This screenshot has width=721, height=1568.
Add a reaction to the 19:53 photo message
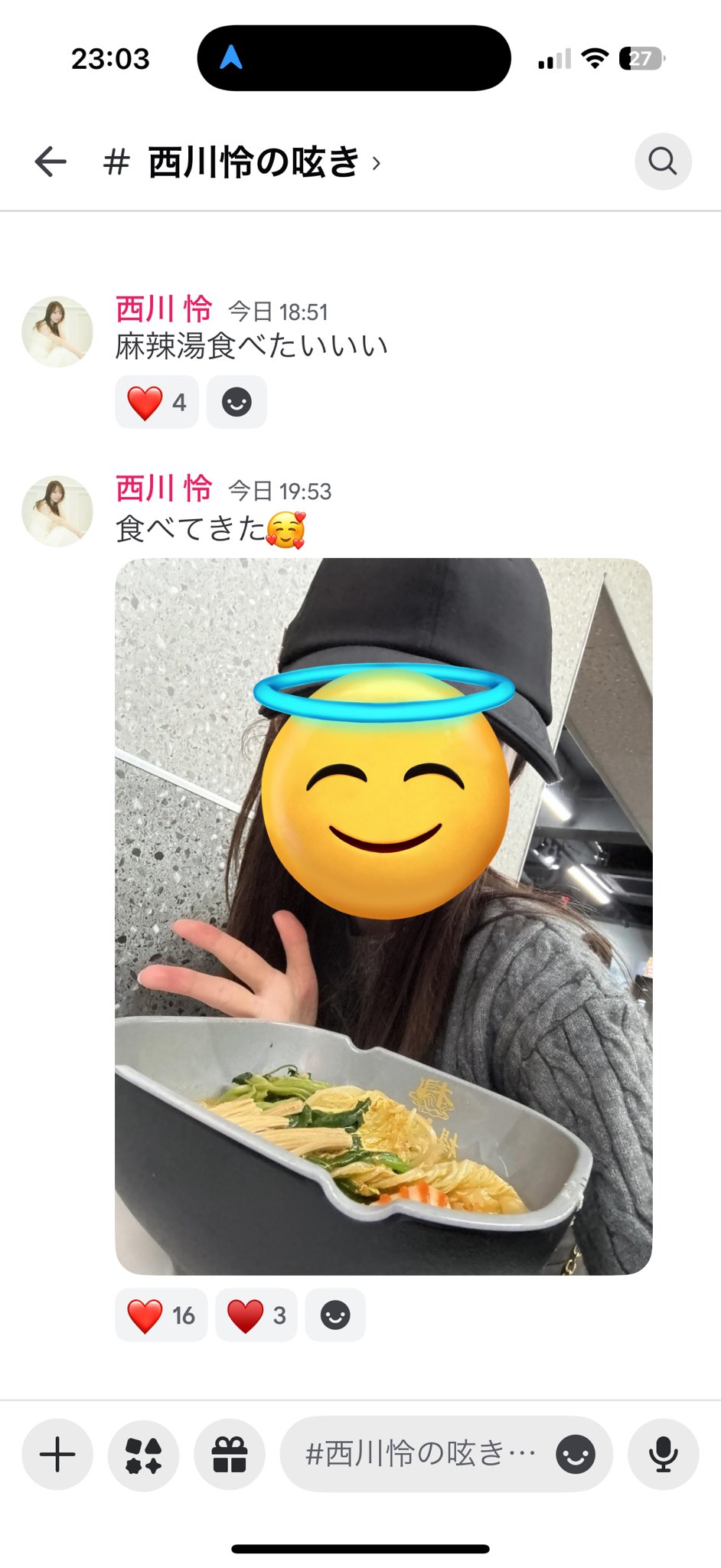tap(335, 1315)
